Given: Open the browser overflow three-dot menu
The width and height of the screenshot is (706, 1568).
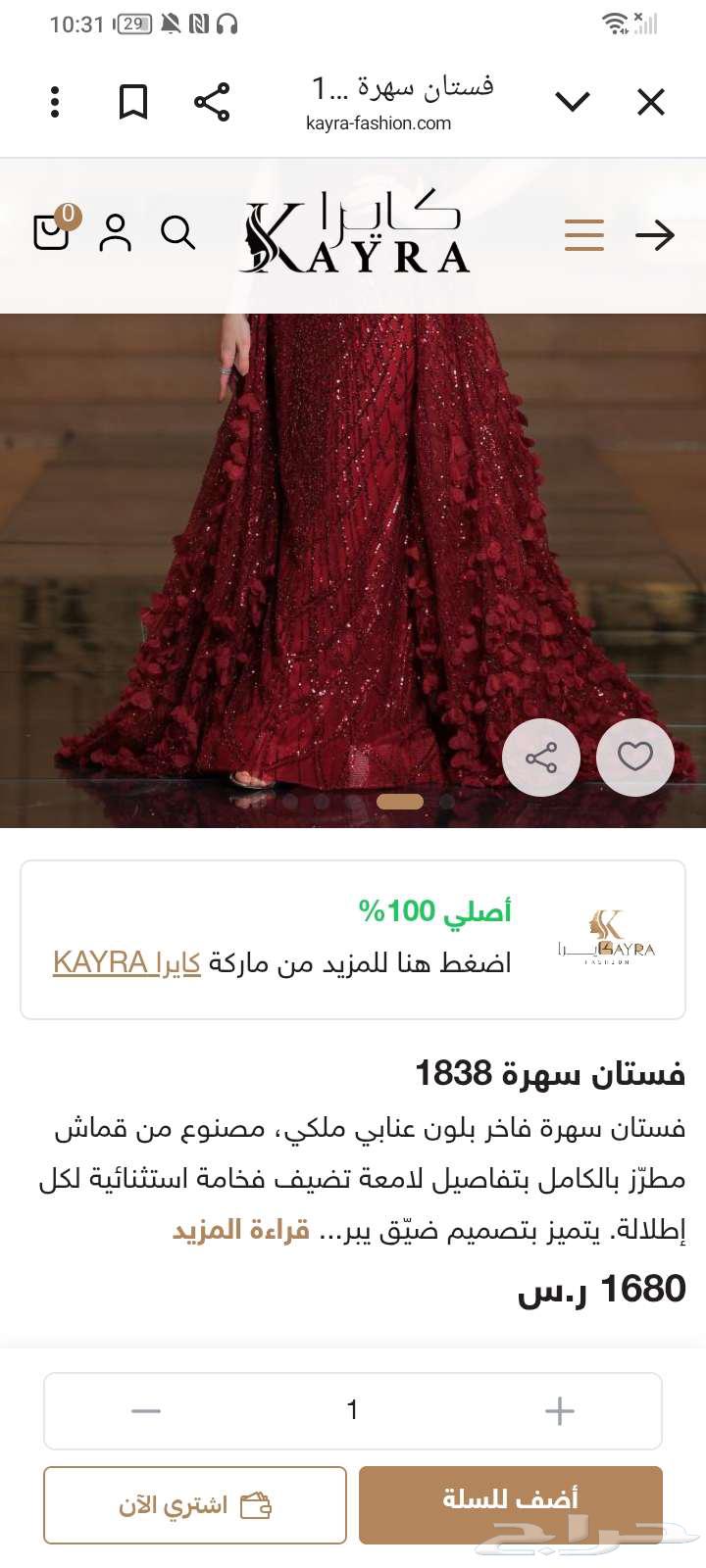Looking at the screenshot, I should 55,101.
